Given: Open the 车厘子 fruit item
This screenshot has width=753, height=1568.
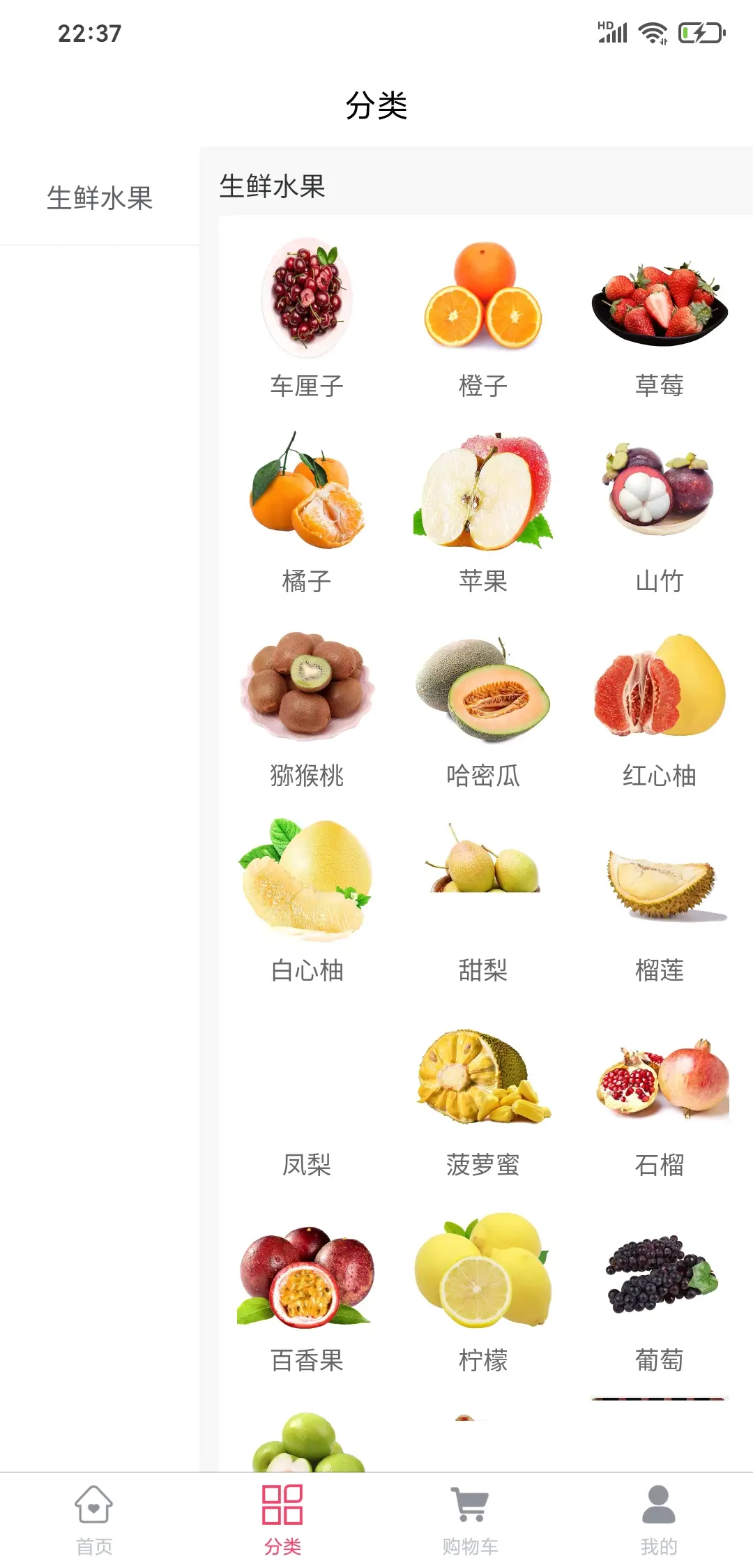Looking at the screenshot, I should [x=307, y=317].
